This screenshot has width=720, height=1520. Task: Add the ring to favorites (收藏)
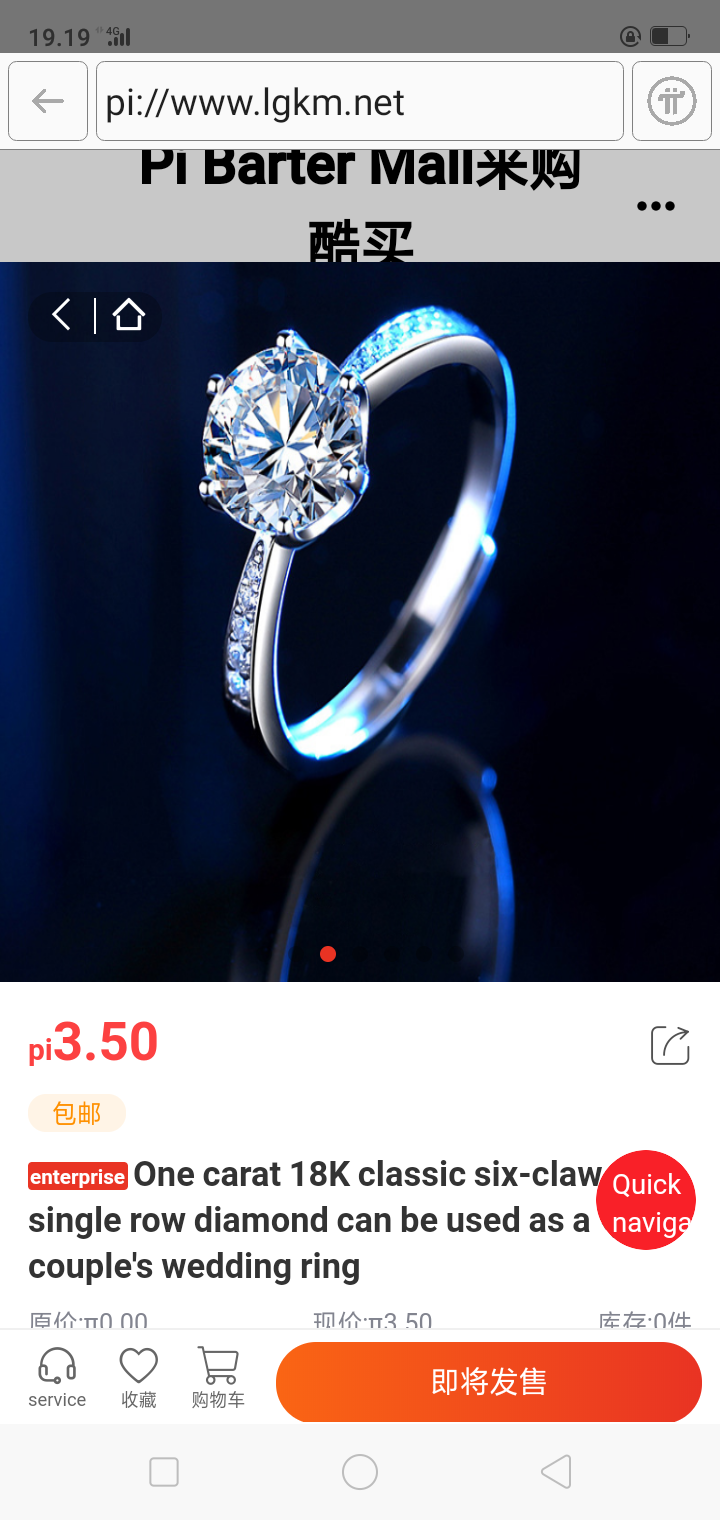(x=139, y=1378)
